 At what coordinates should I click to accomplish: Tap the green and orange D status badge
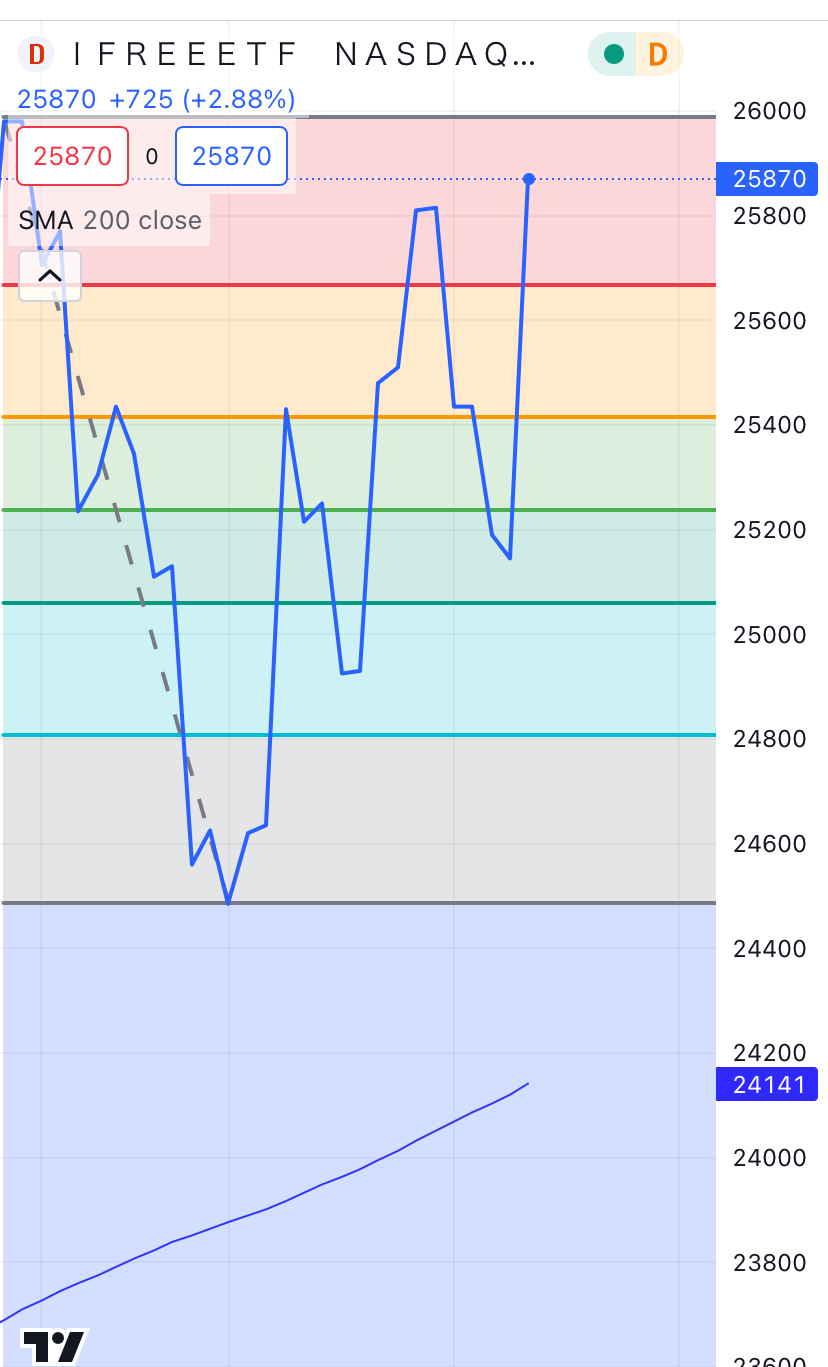tap(636, 54)
